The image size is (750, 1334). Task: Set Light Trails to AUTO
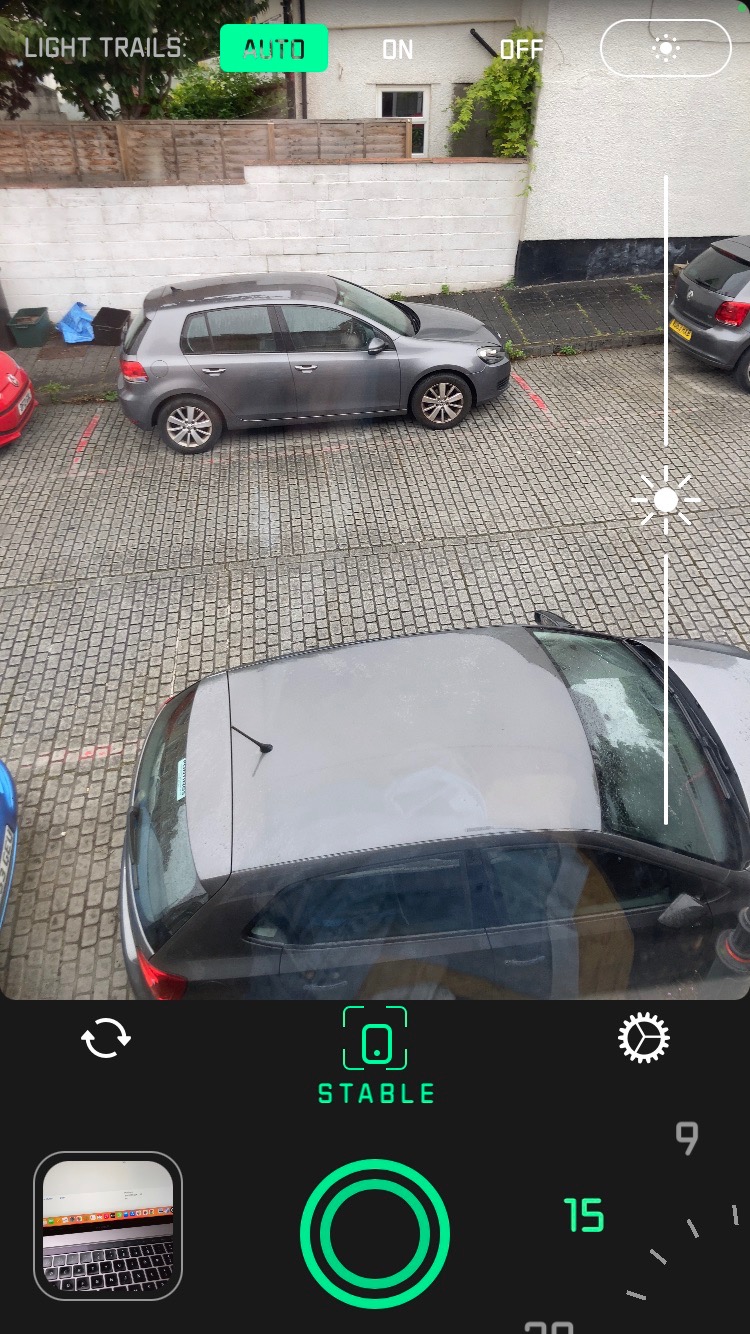pyautogui.click(x=274, y=48)
